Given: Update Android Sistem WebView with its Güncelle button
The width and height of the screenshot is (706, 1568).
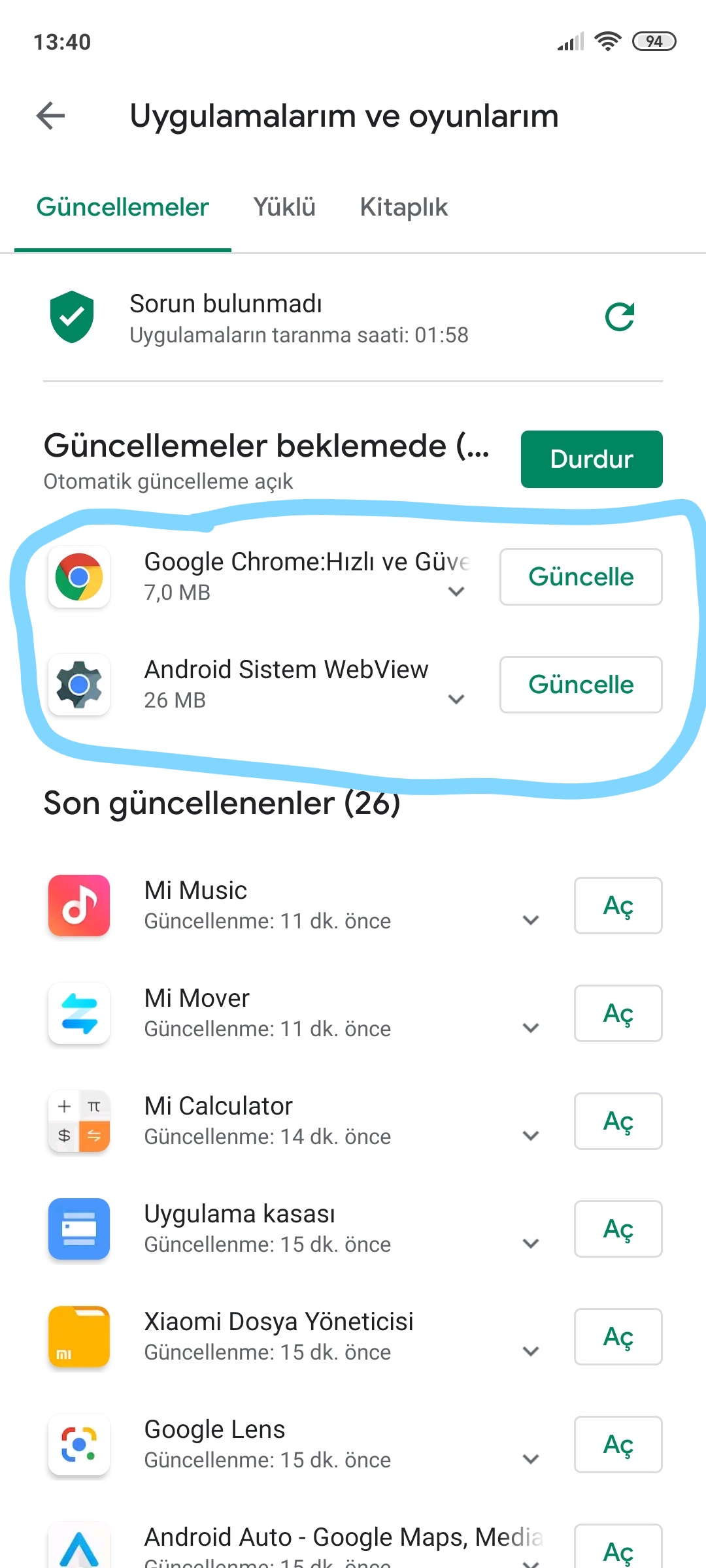Looking at the screenshot, I should [581, 685].
